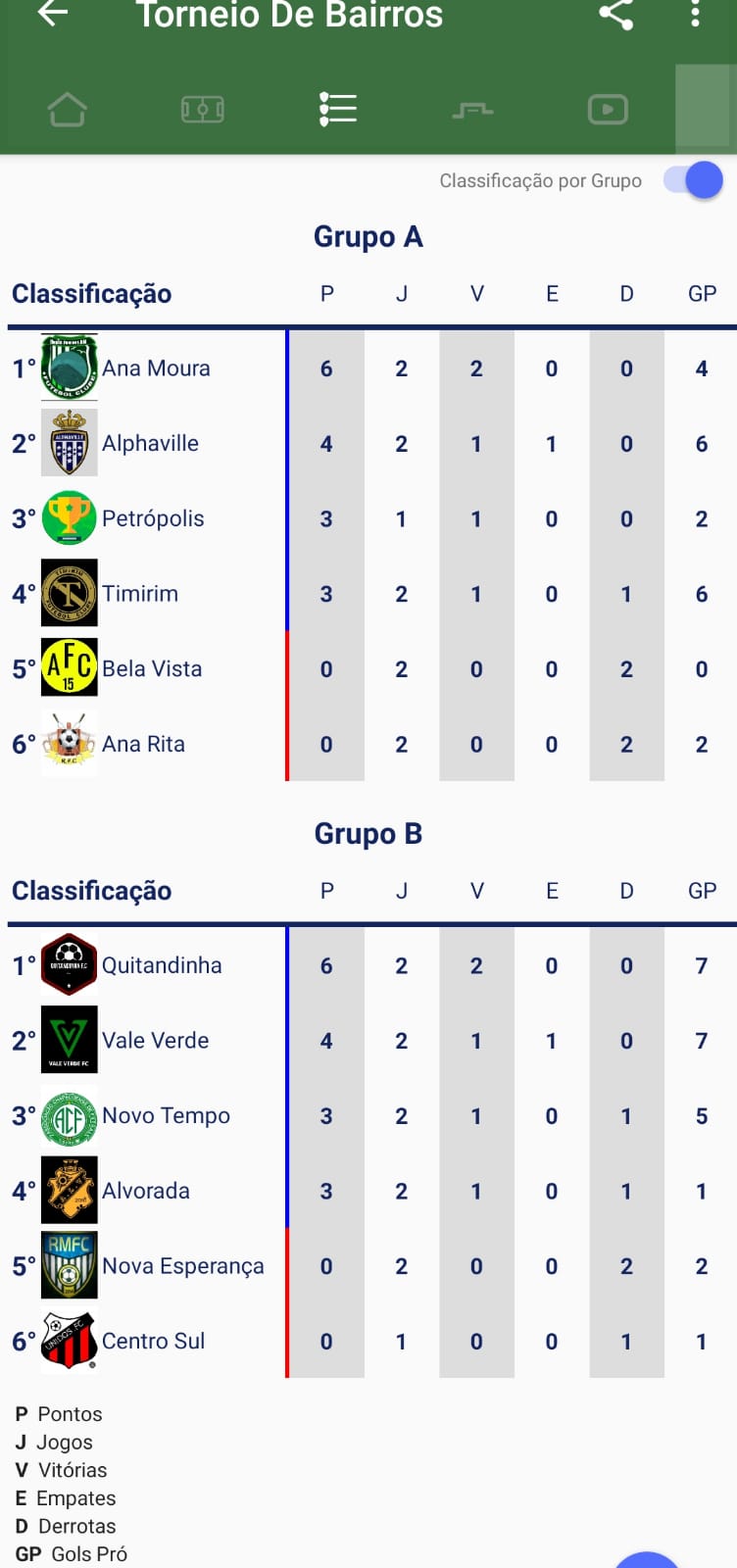The height and width of the screenshot is (1568, 737).
Task: Open Ana Moura team row
Action: pos(156,368)
